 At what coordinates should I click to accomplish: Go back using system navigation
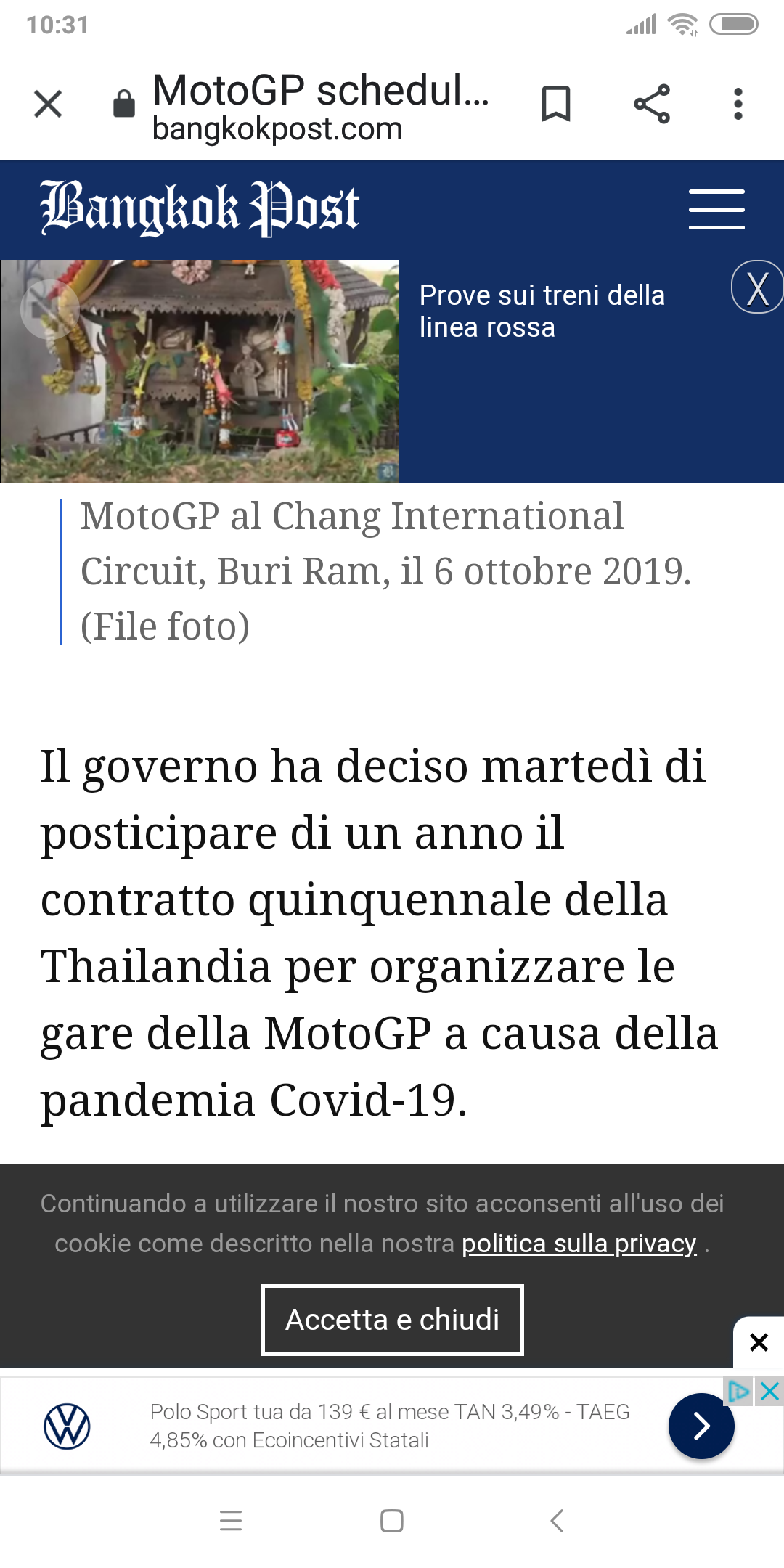(x=557, y=1520)
